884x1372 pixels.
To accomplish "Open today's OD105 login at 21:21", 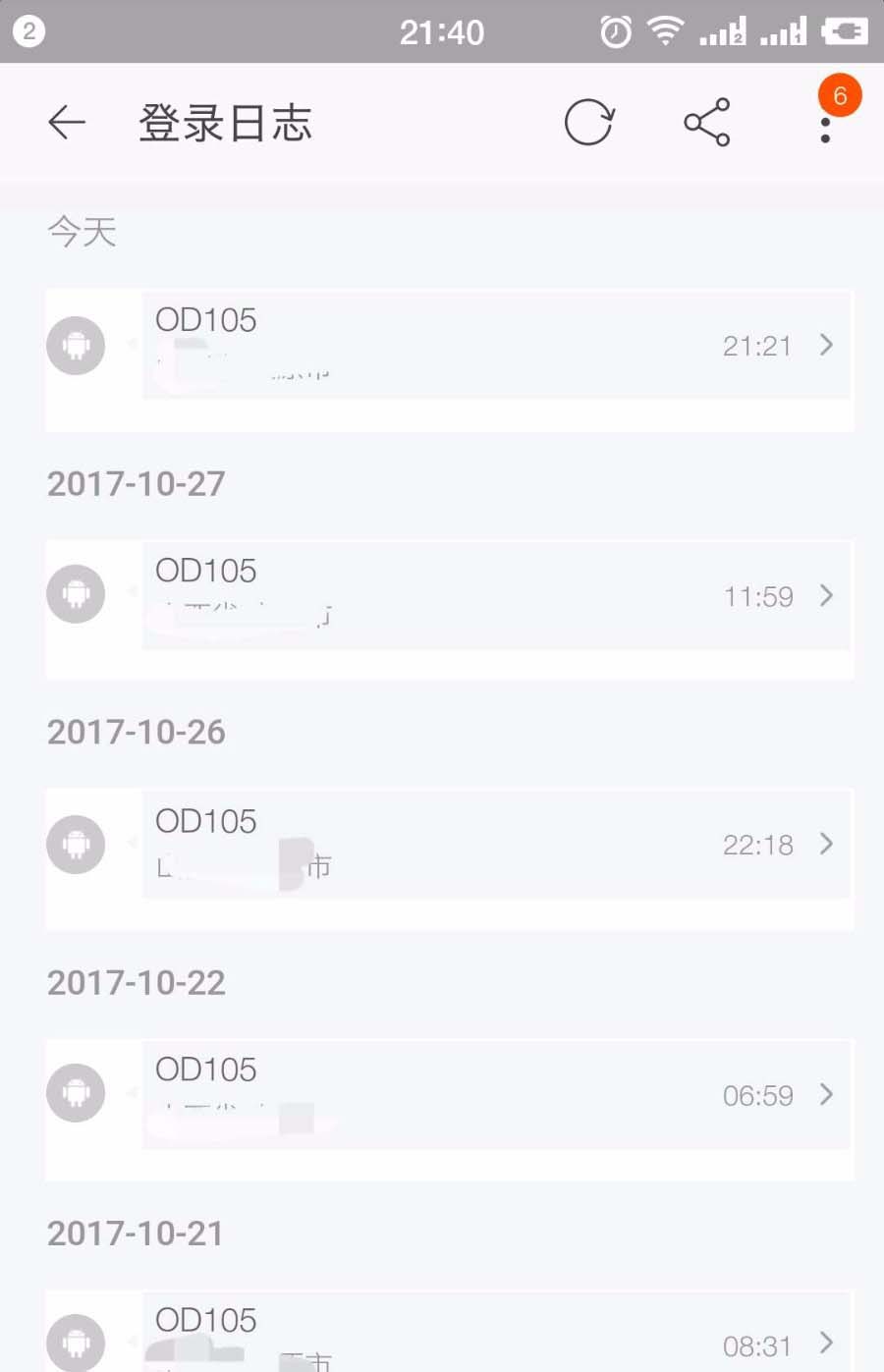I will point(496,346).
